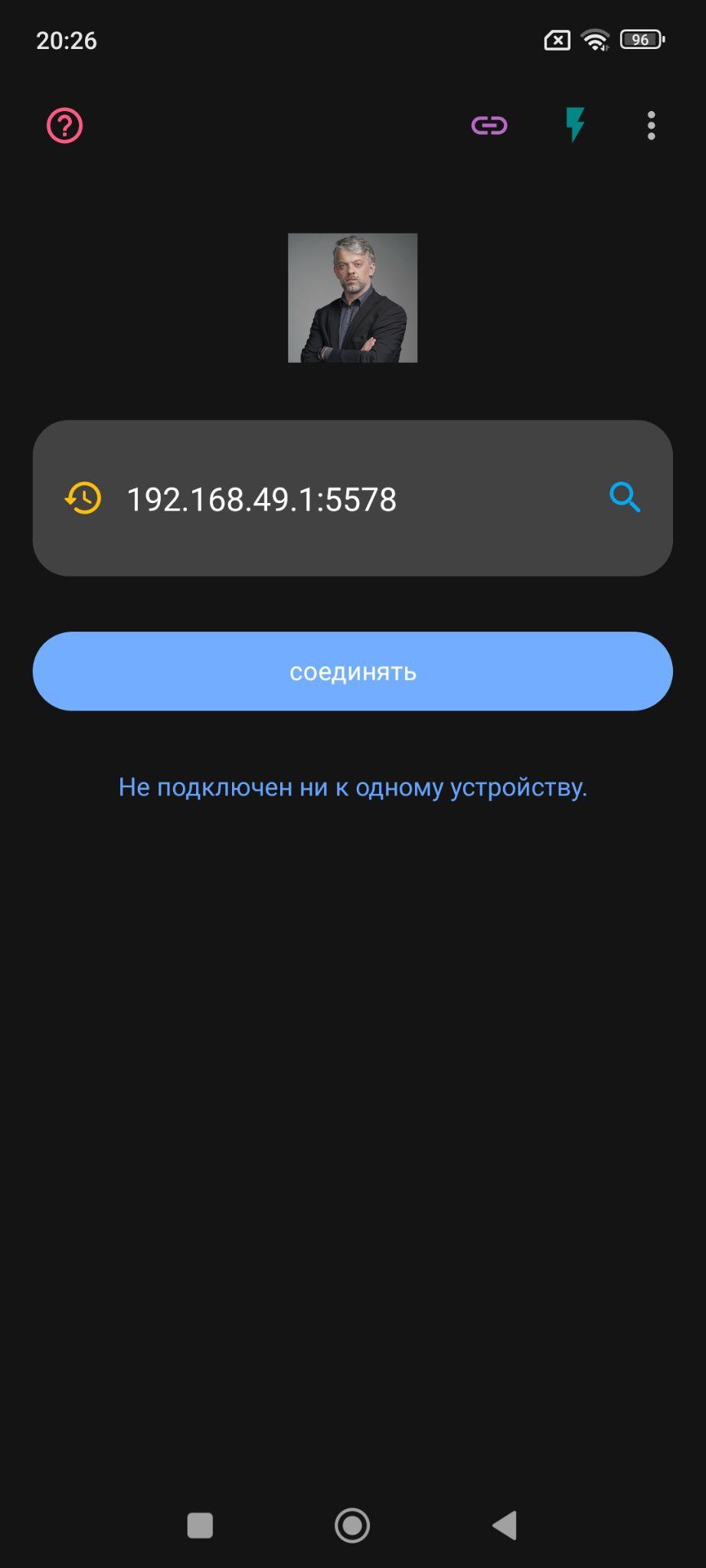The width and height of the screenshot is (706, 1568).
Task: Open the three-dot overflow menu
Action: point(651,126)
